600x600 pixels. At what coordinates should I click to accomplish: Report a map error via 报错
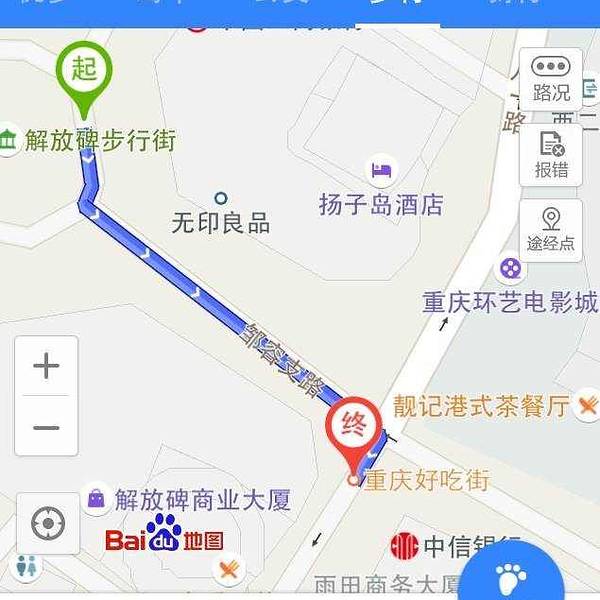550,155
